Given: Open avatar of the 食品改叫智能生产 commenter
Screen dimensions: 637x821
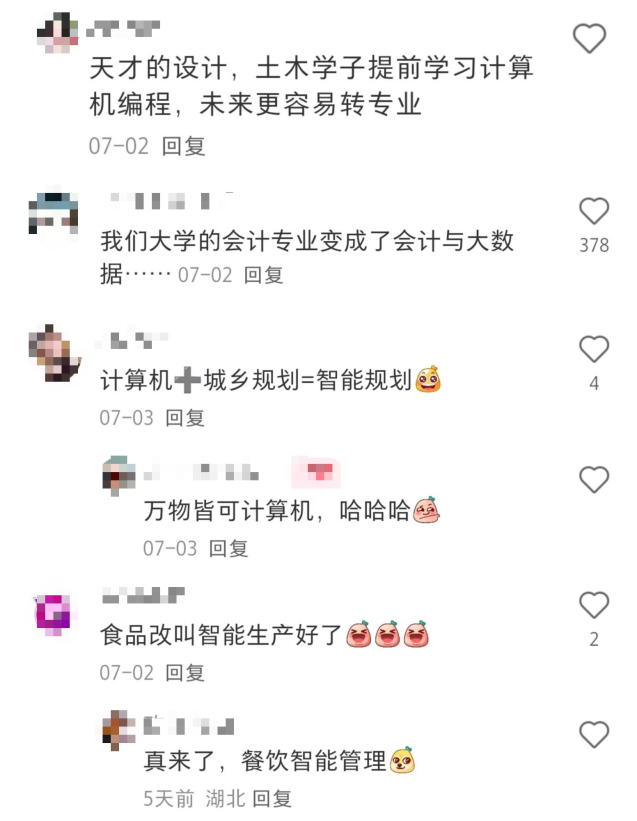Looking at the screenshot, I should (55, 611).
